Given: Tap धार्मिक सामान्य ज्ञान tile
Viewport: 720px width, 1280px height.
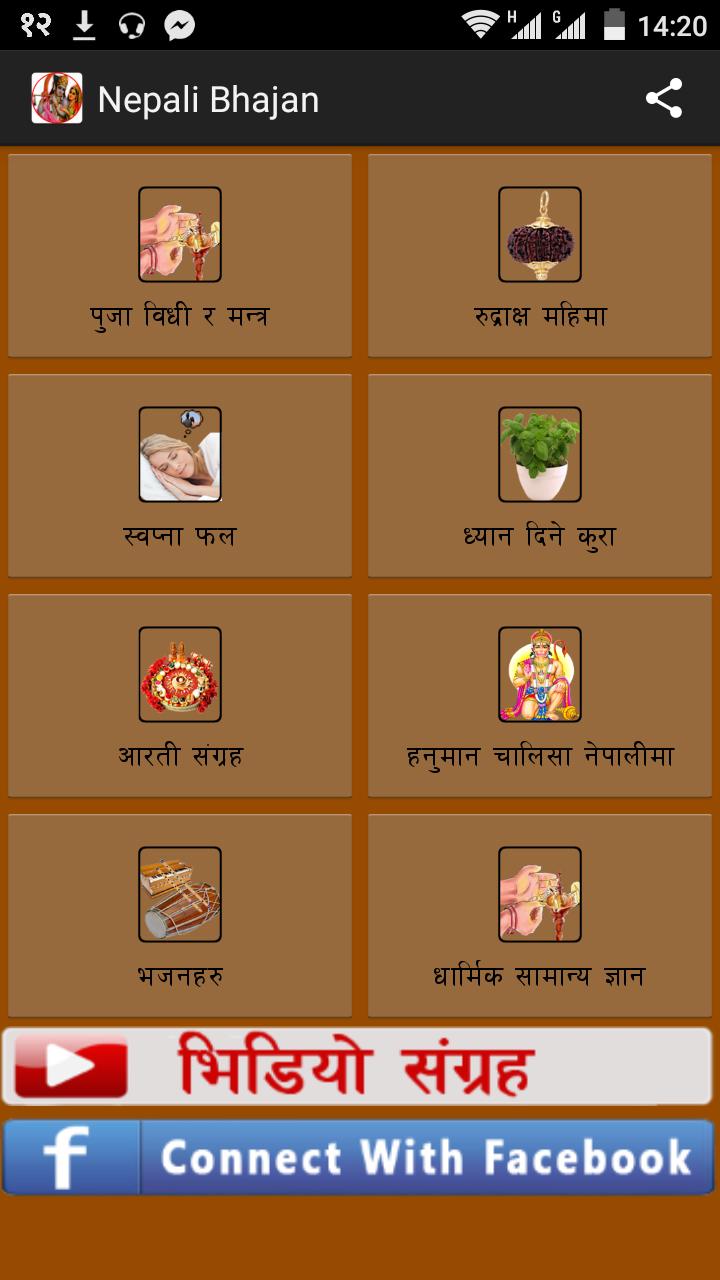Looking at the screenshot, I should click(x=540, y=915).
